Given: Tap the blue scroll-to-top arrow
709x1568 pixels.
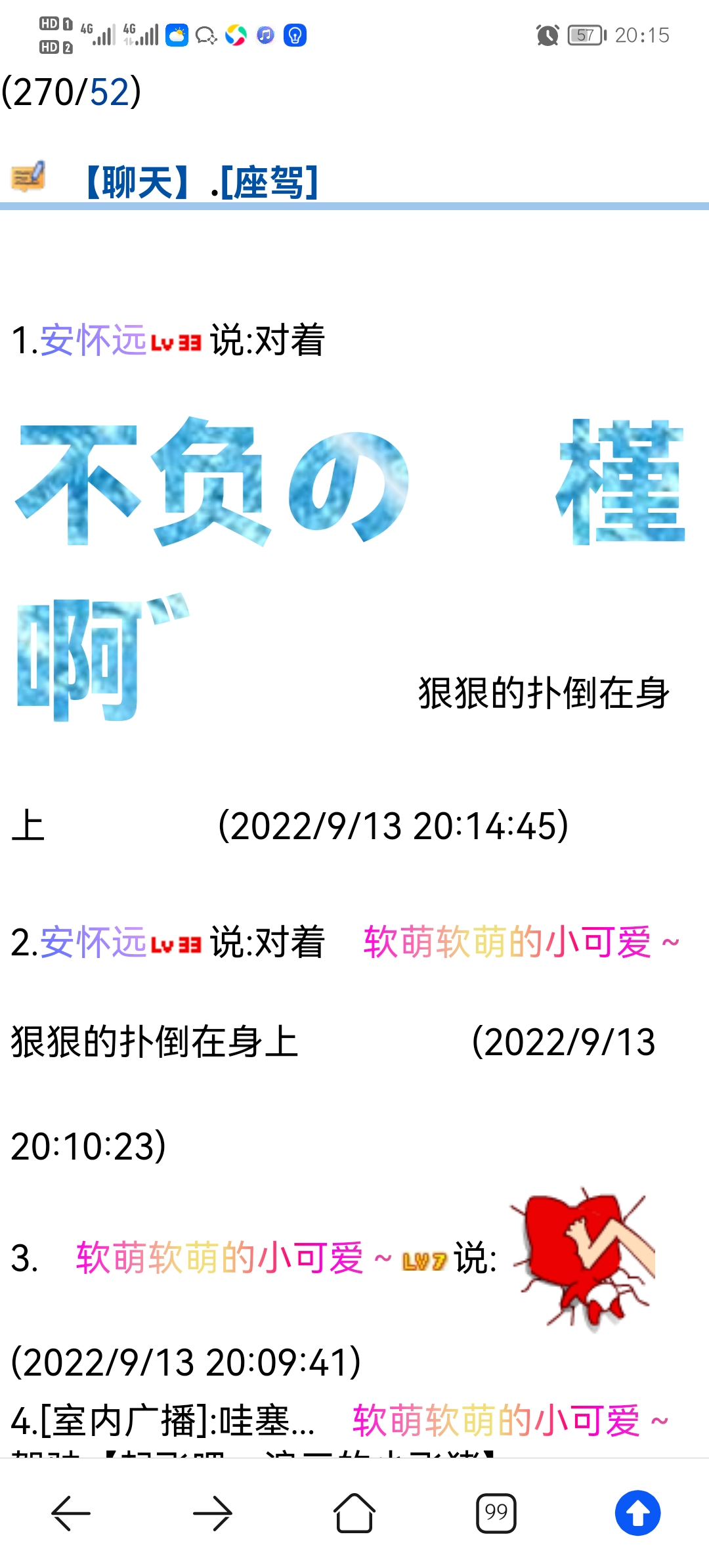Looking at the screenshot, I should (x=635, y=1515).
